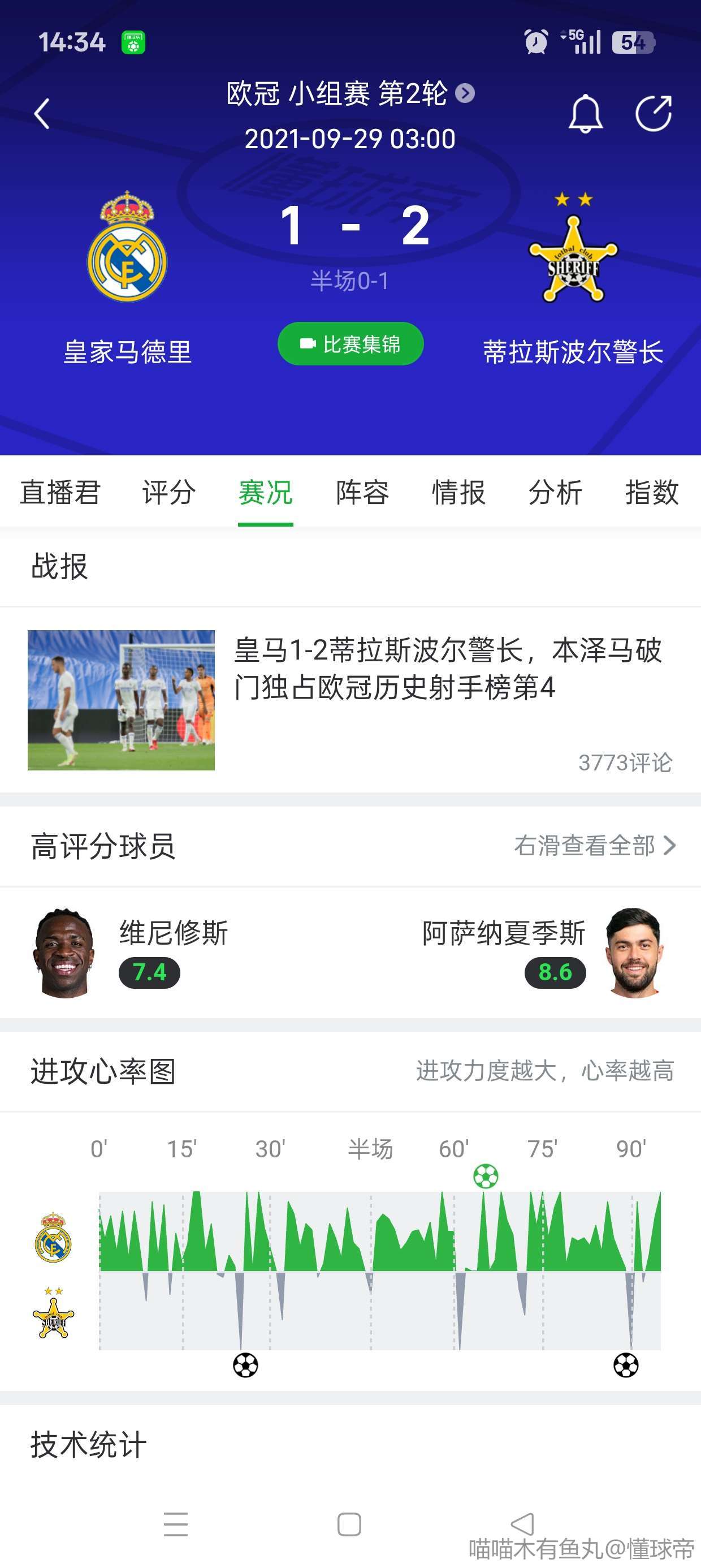Tap the system back button

click(522, 1524)
